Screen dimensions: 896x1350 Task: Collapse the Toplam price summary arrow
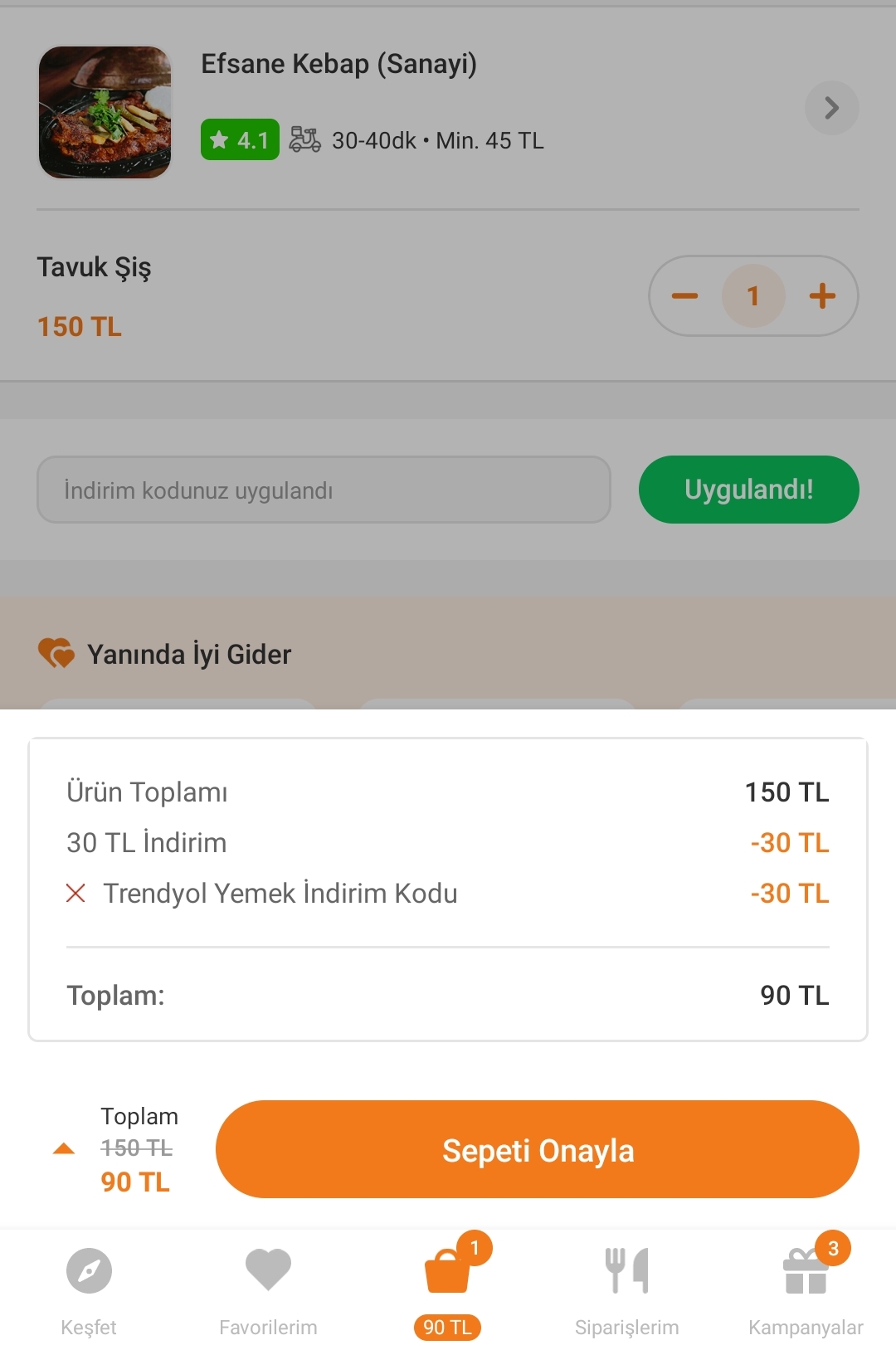(64, 1149)
